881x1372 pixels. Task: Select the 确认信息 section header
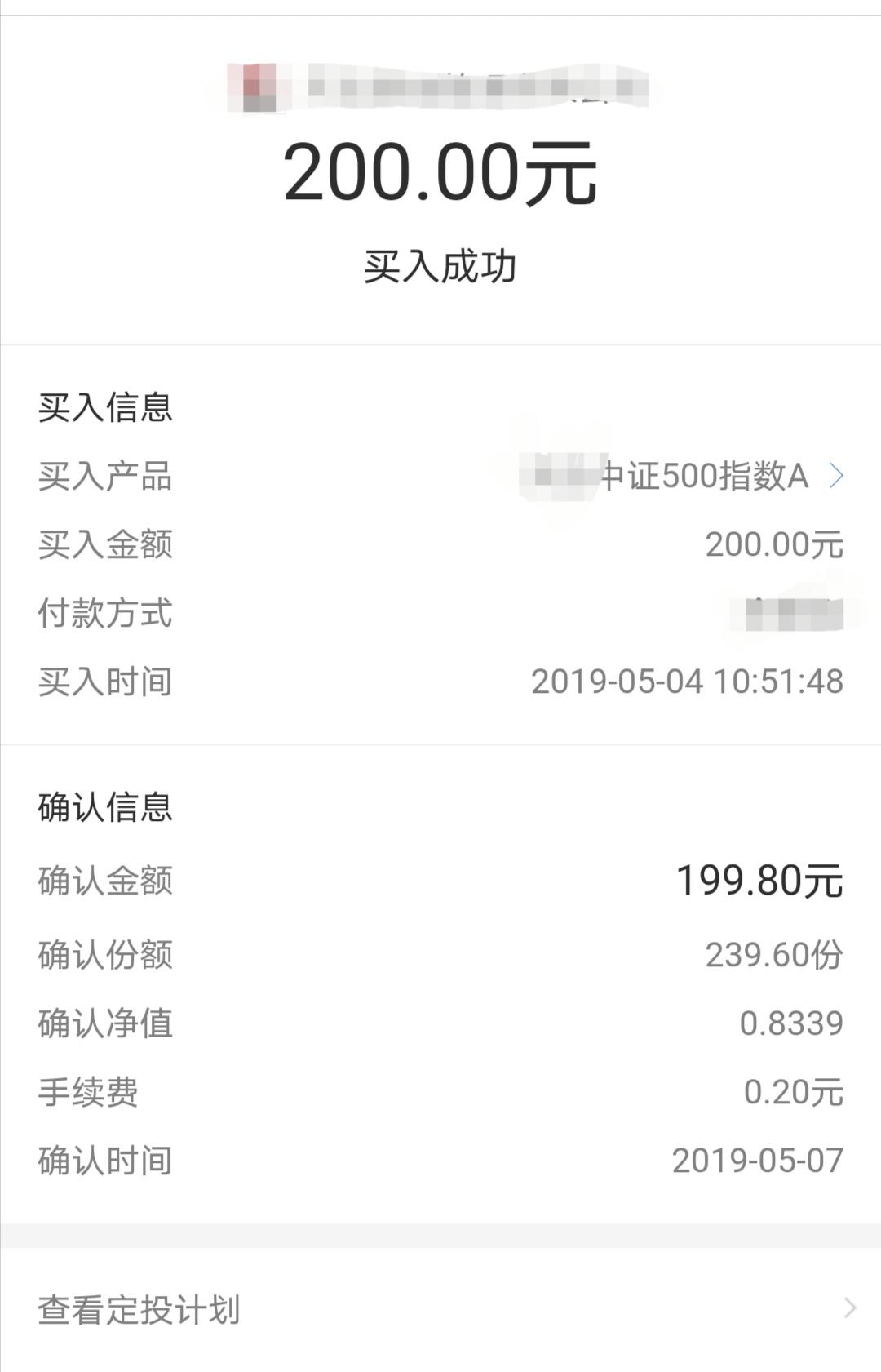104,806
